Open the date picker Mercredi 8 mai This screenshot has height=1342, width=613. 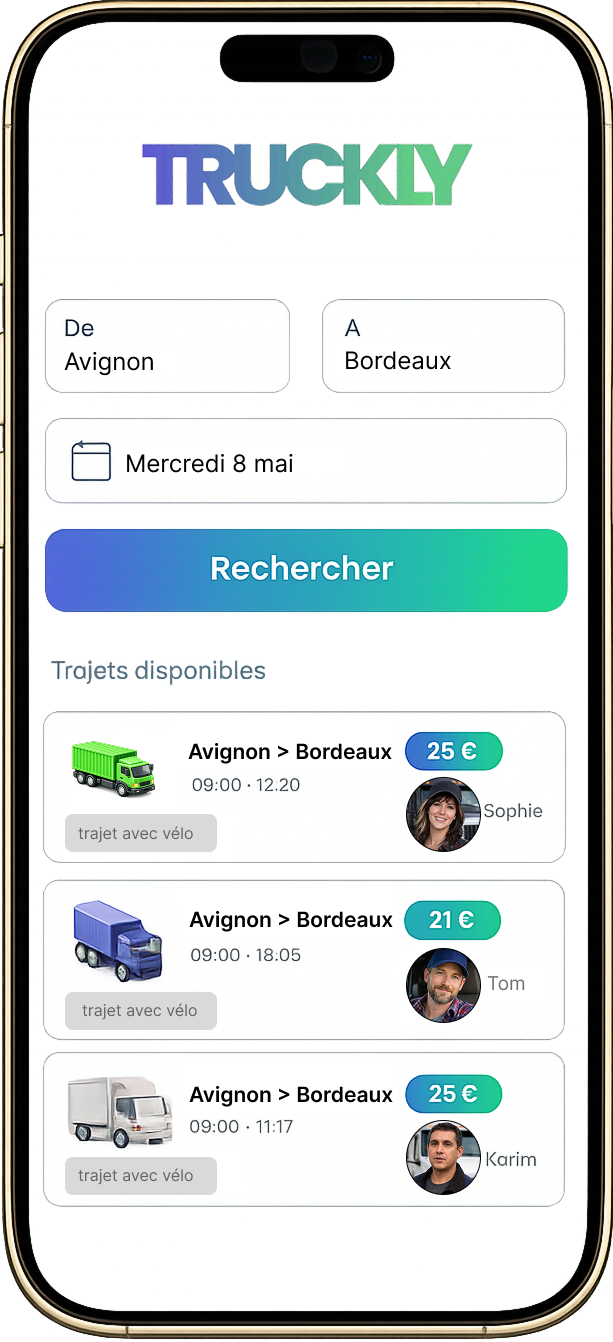(x=305, y=461)
